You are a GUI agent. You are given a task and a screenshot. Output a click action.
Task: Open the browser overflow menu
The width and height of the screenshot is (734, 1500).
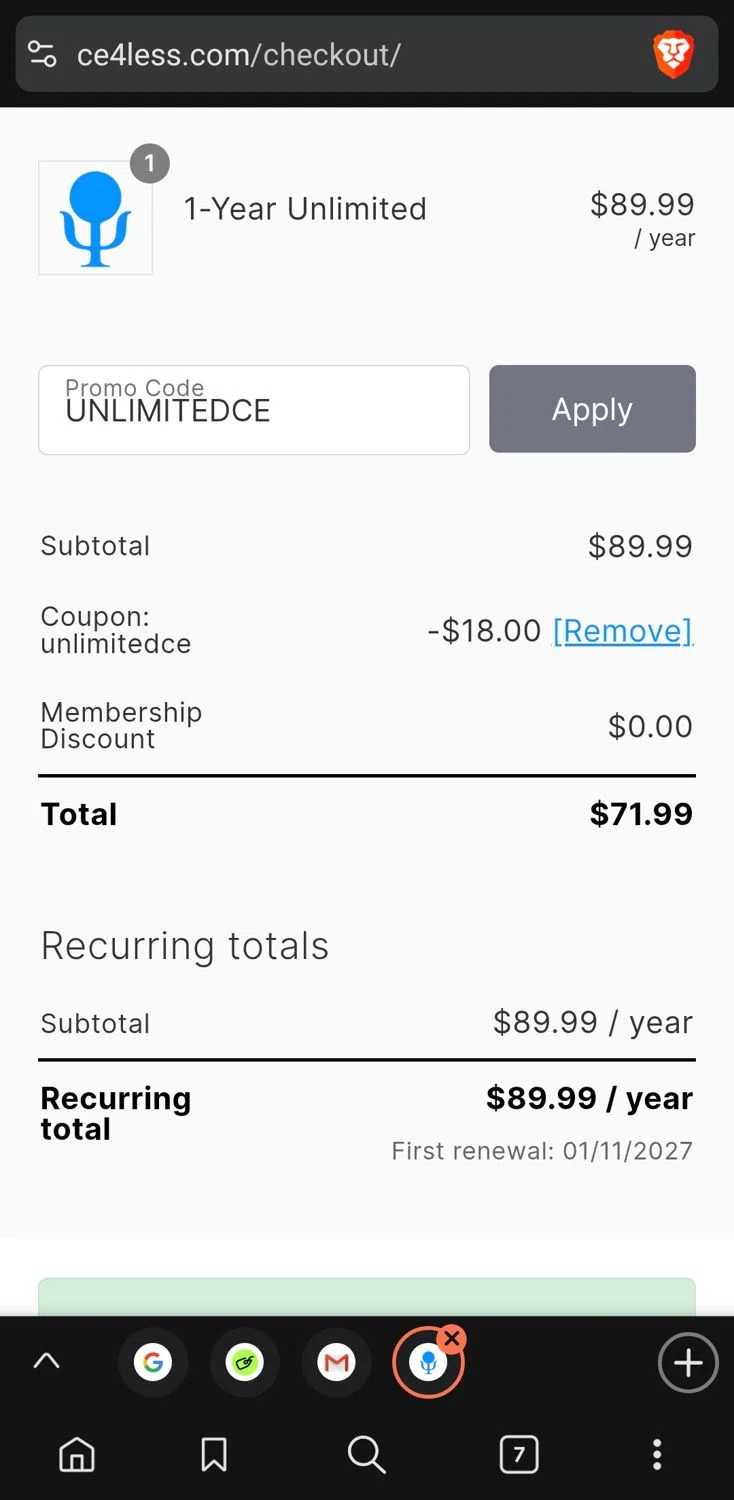point(657,1454)
